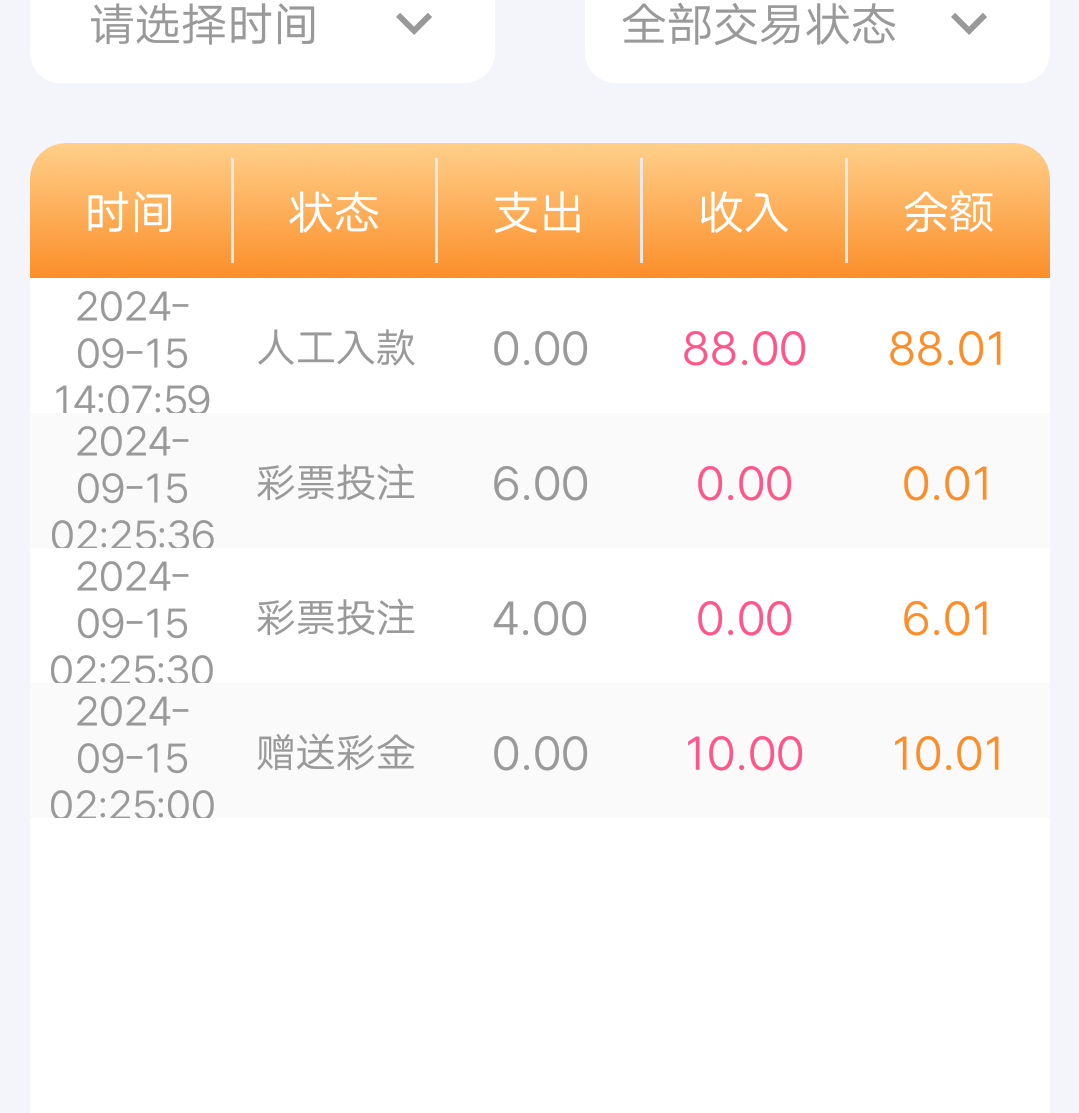Expand the 全部交易状态 status filter
This screenshot has width=1079, height=1113.
816,27
